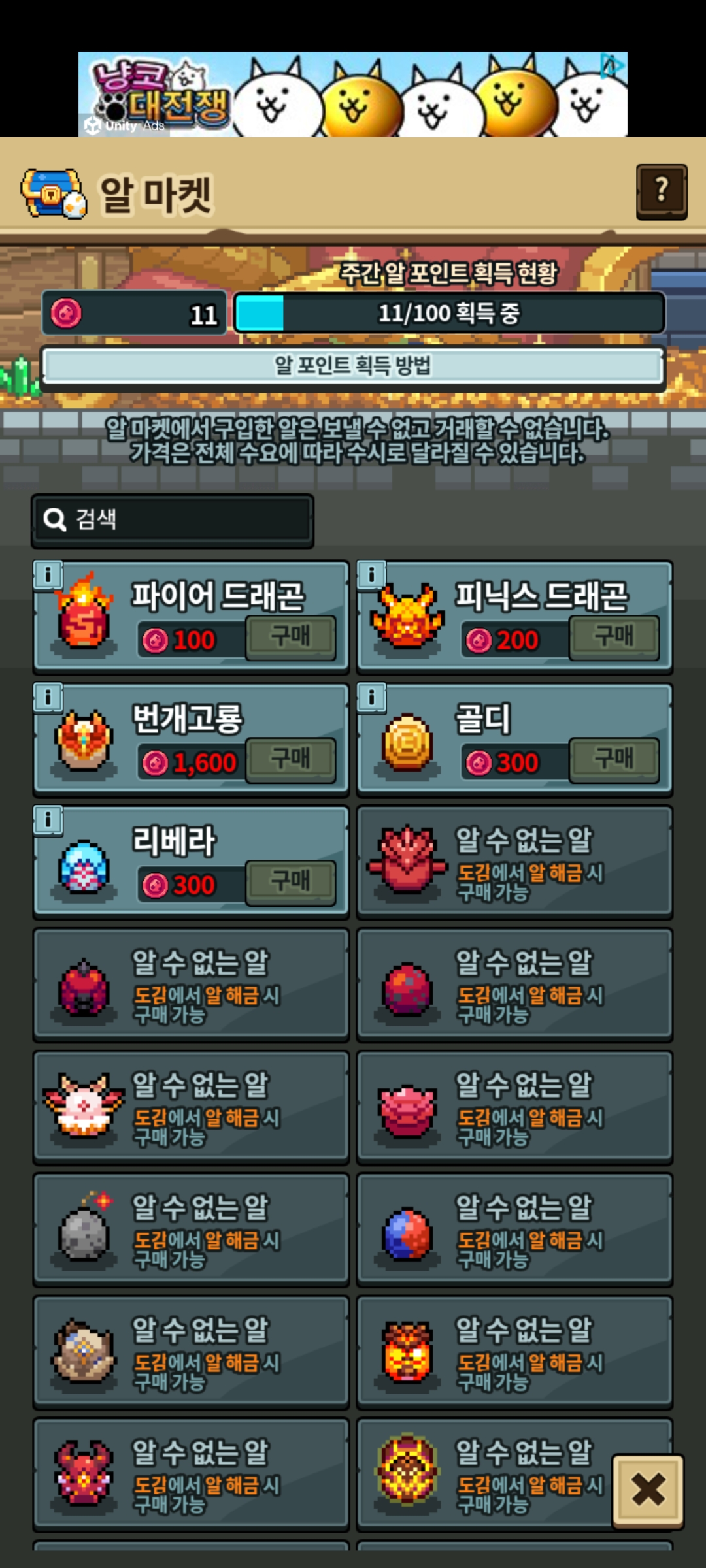Buy 피닉스 드래곤 egg for 200
Image resolution: width=706 pixels, height=1568 pixels.
pyautogui.click(x=614, y=637)
